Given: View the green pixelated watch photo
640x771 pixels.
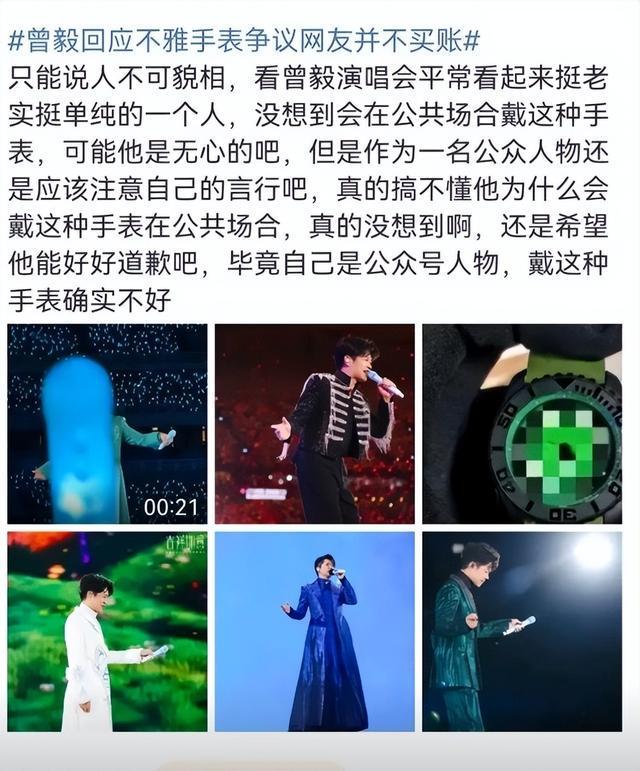Looking at the screenshot, I should pos(522,423).
